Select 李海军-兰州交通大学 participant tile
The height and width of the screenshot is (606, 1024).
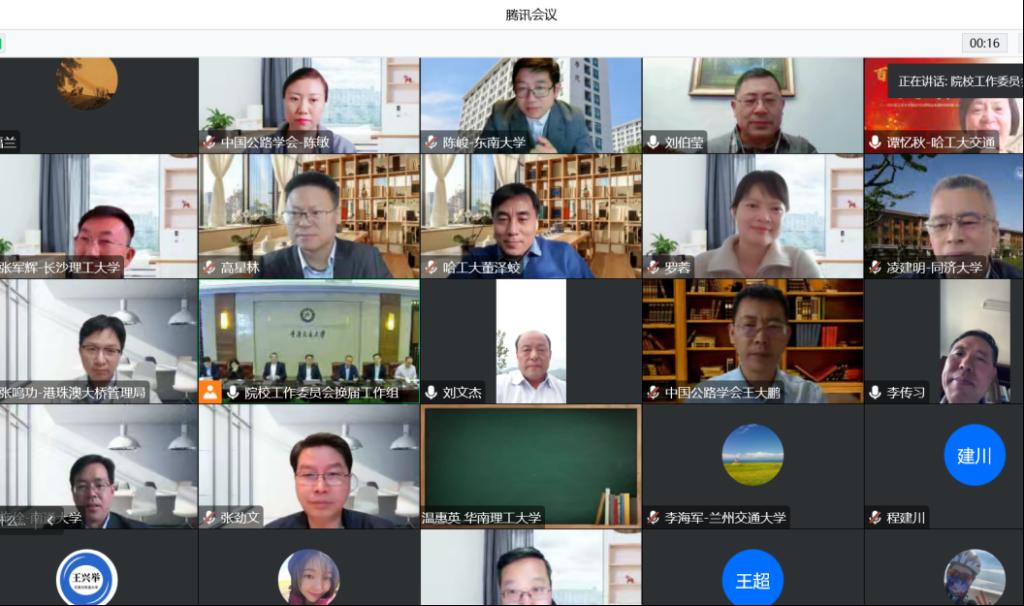point(753,465)
